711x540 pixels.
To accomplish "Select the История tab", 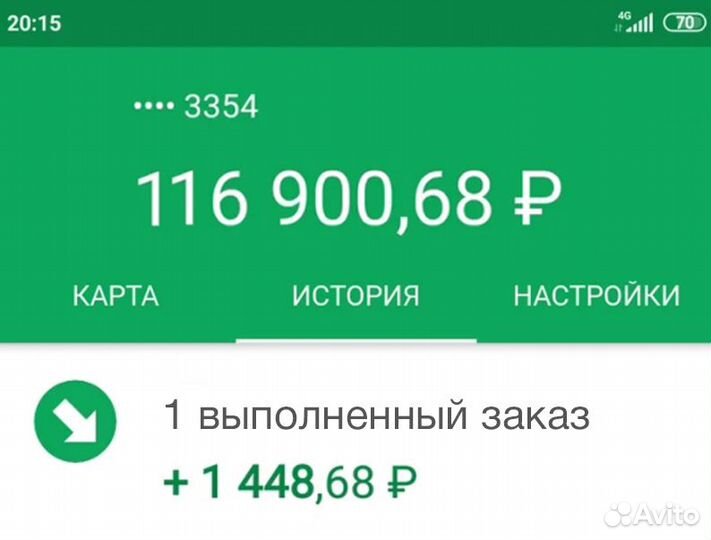I will click(355, 296).
